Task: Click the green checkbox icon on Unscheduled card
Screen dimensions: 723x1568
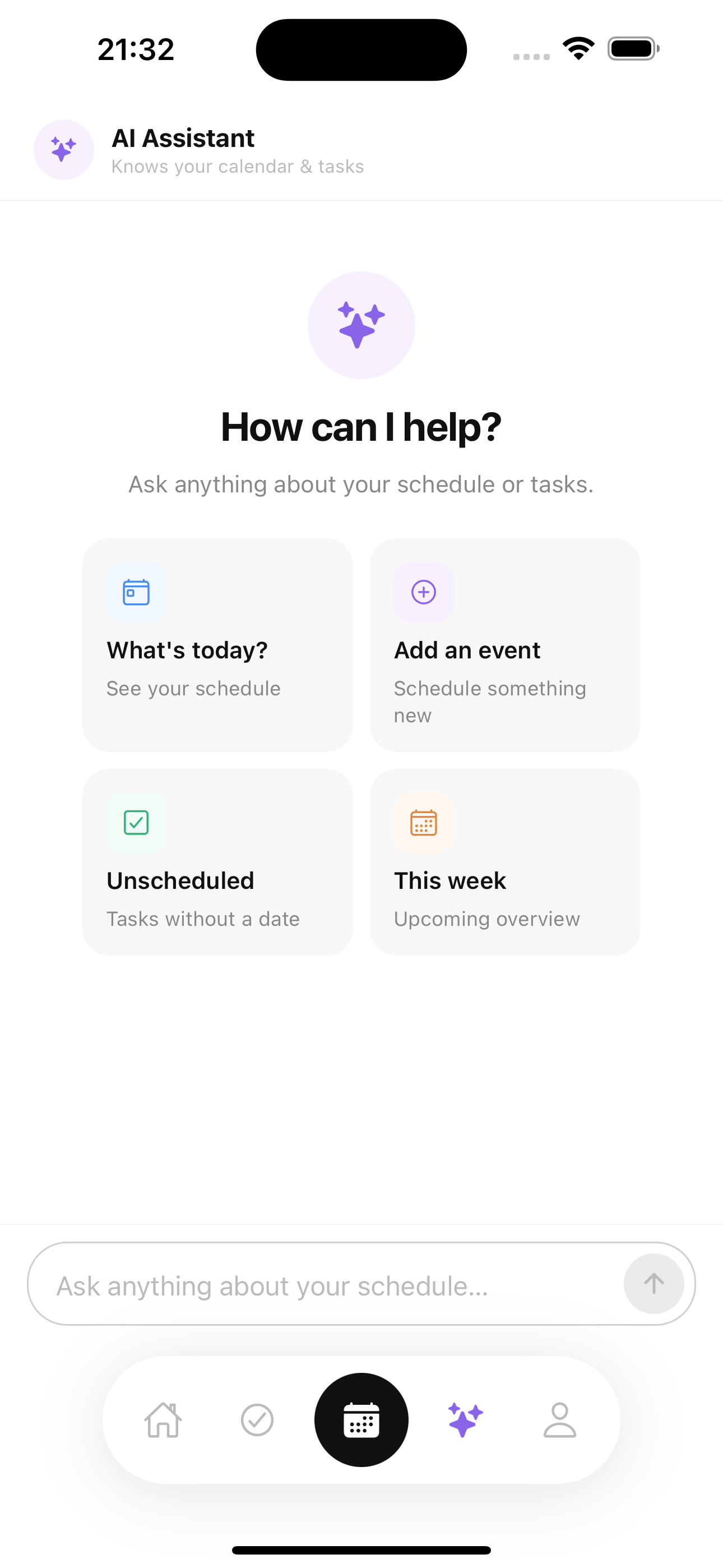Action: point(136,823)
